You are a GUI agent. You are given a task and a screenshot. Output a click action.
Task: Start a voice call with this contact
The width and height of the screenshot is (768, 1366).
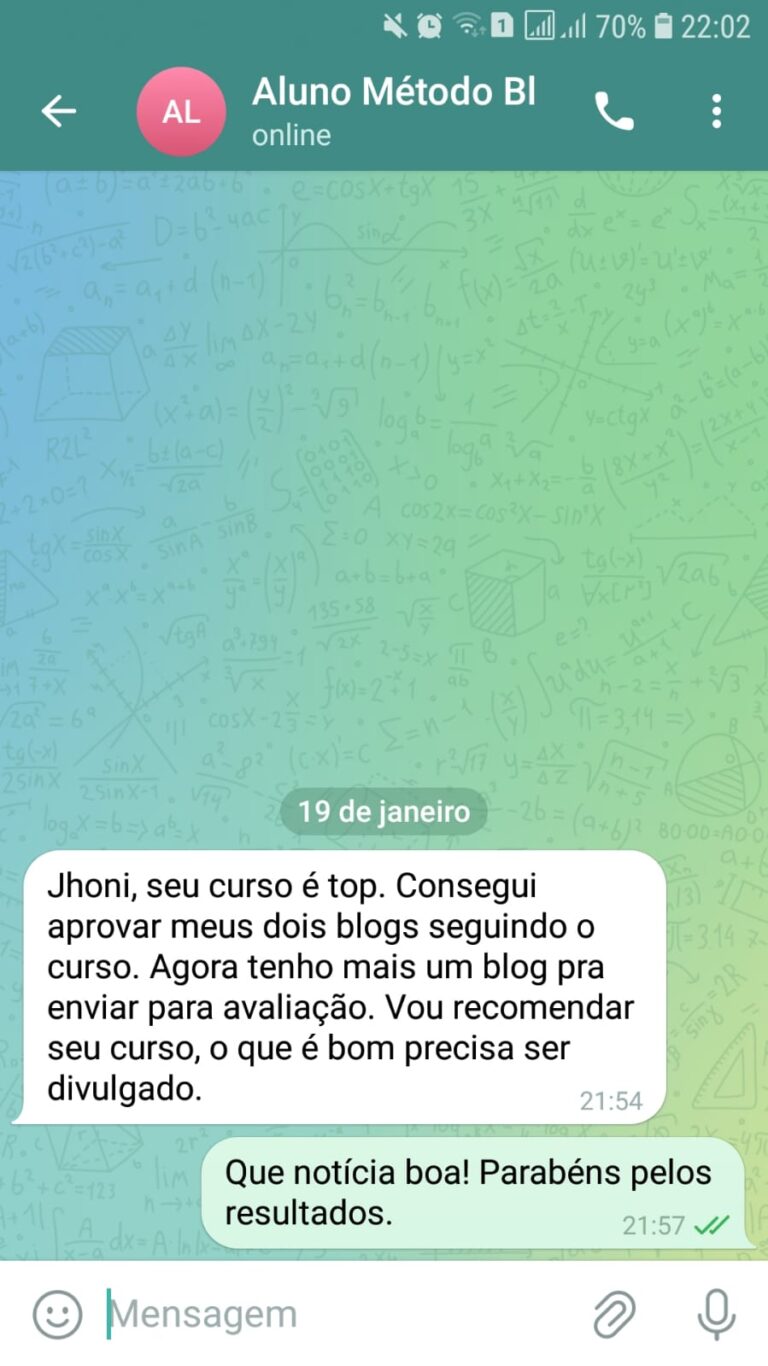pyautogui.click(x=614, y=111)
